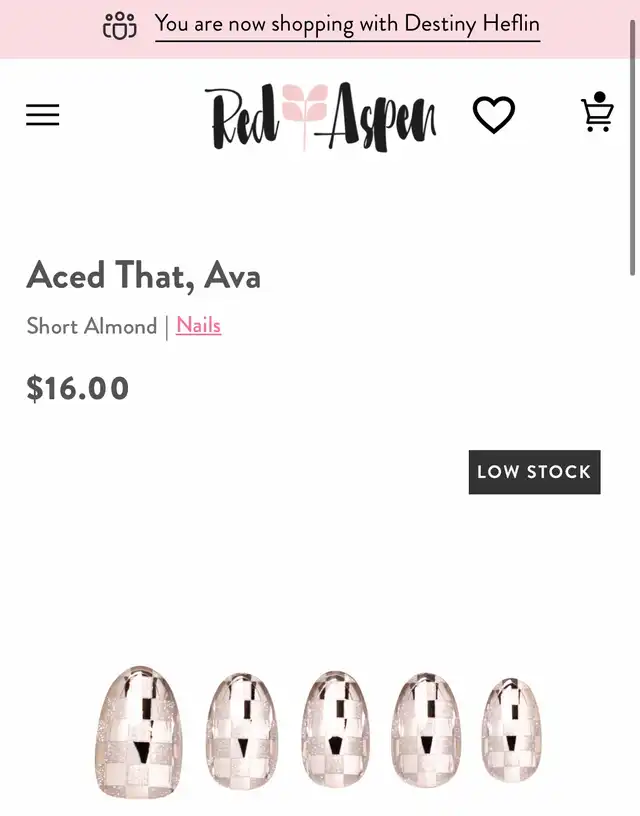Open the Nails category link

tap(199, 325)
